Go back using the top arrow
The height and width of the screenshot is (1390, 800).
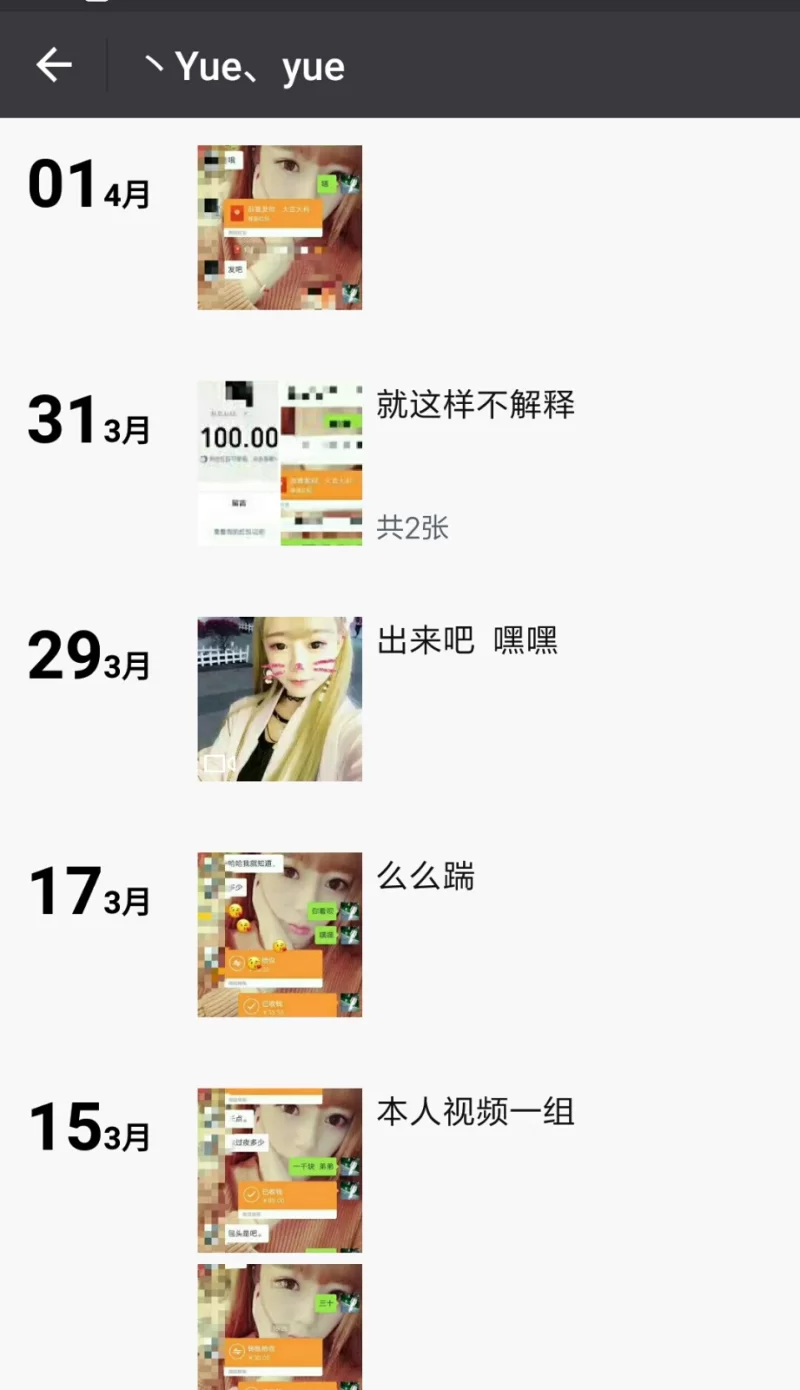point(54,66)
